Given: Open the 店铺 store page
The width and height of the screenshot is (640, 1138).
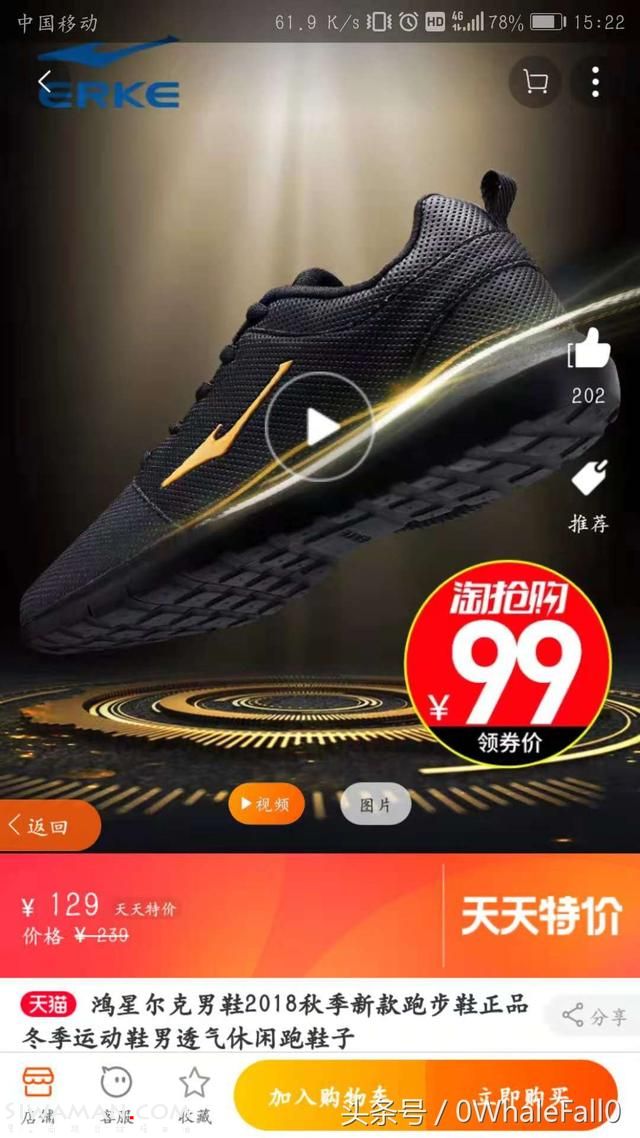Looking at the screenshot, I should 38,1093.
